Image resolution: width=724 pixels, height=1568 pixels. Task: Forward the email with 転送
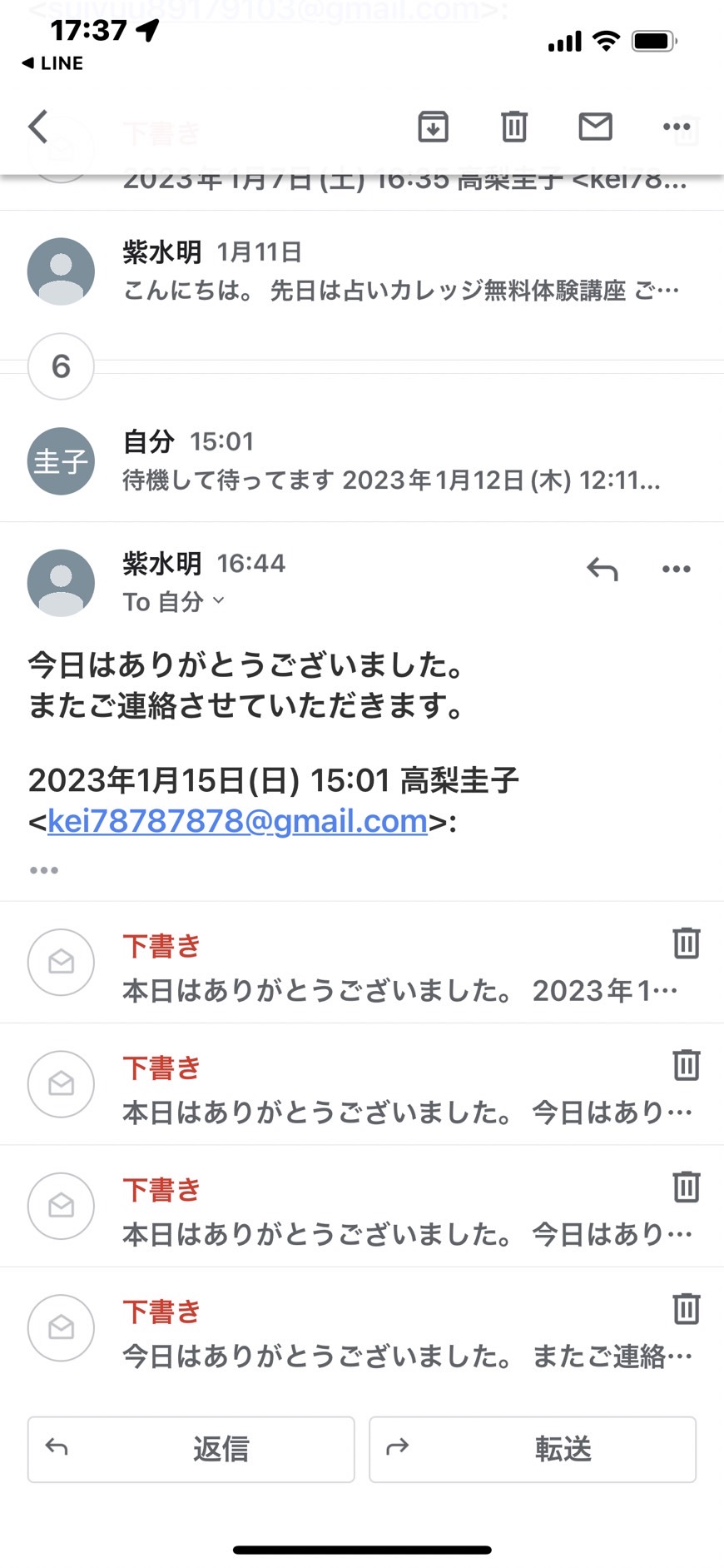point(533,1450)
